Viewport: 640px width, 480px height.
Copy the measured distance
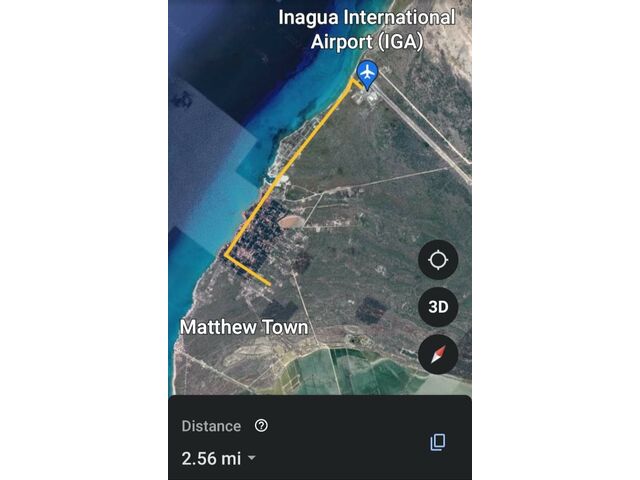coord(437,442)
